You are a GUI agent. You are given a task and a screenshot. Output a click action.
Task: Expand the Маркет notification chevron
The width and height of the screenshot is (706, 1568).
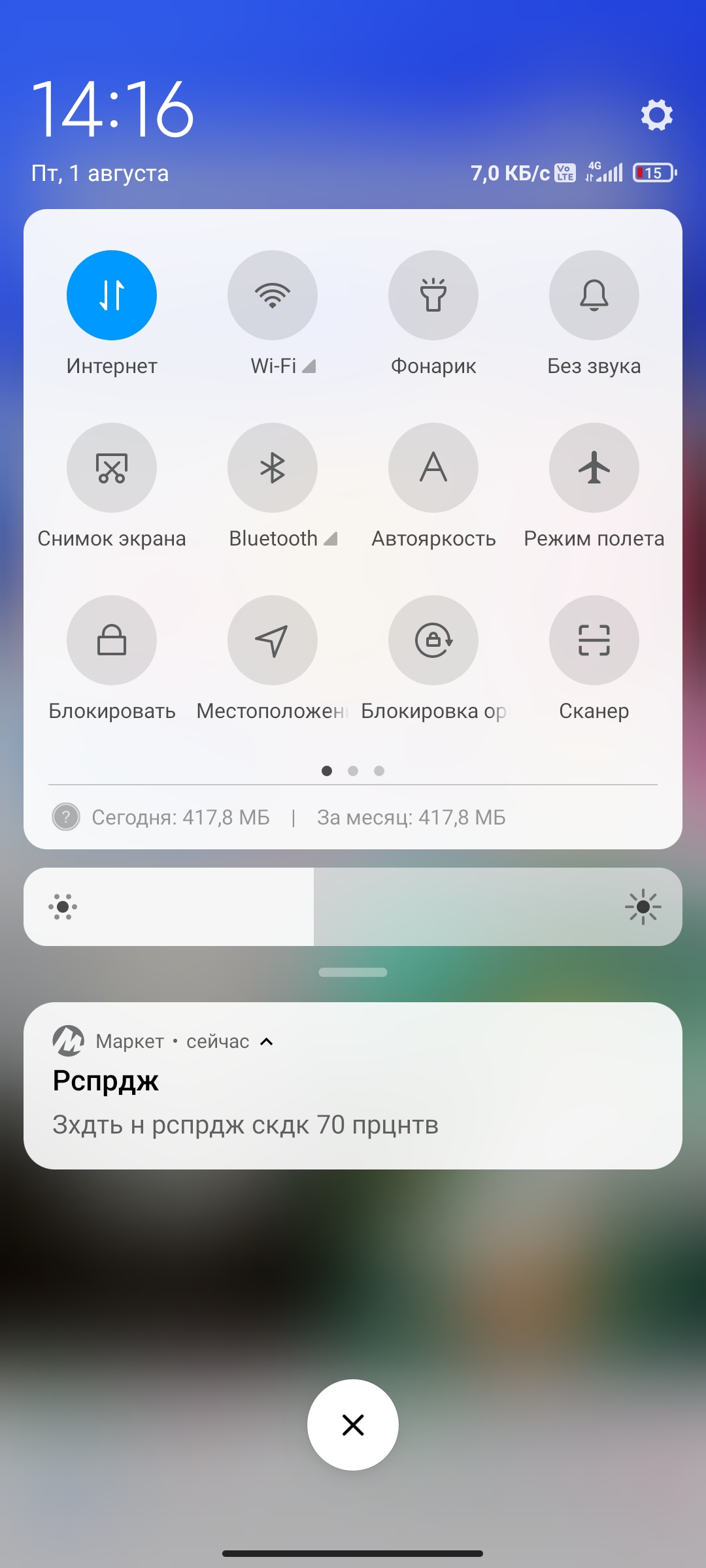267,1041
